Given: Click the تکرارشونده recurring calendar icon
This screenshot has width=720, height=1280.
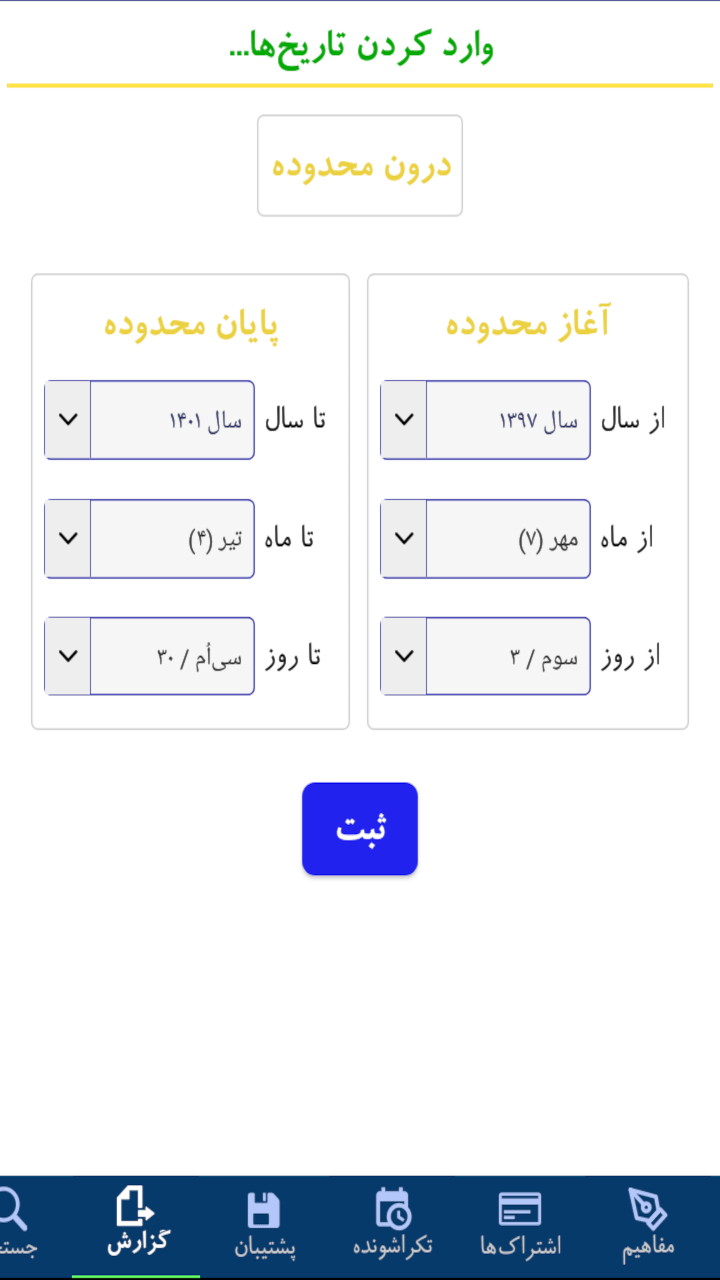Looking at the screenshot, I should click(x=392, y=1212).
